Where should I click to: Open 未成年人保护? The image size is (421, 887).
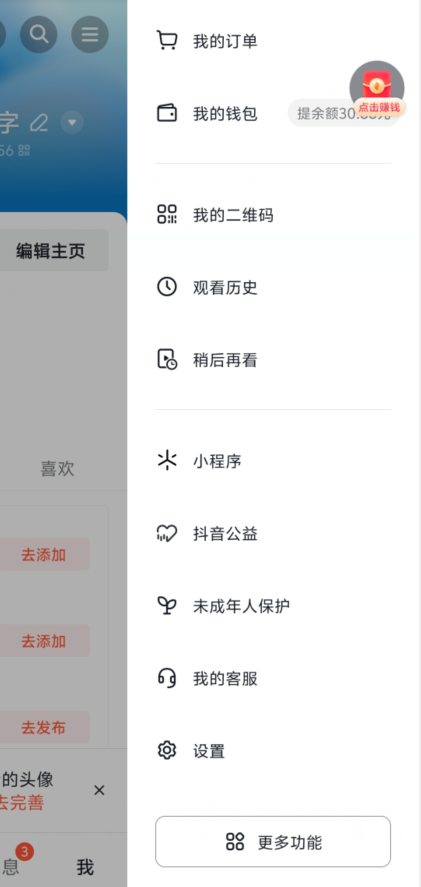[x=273, y=606]
